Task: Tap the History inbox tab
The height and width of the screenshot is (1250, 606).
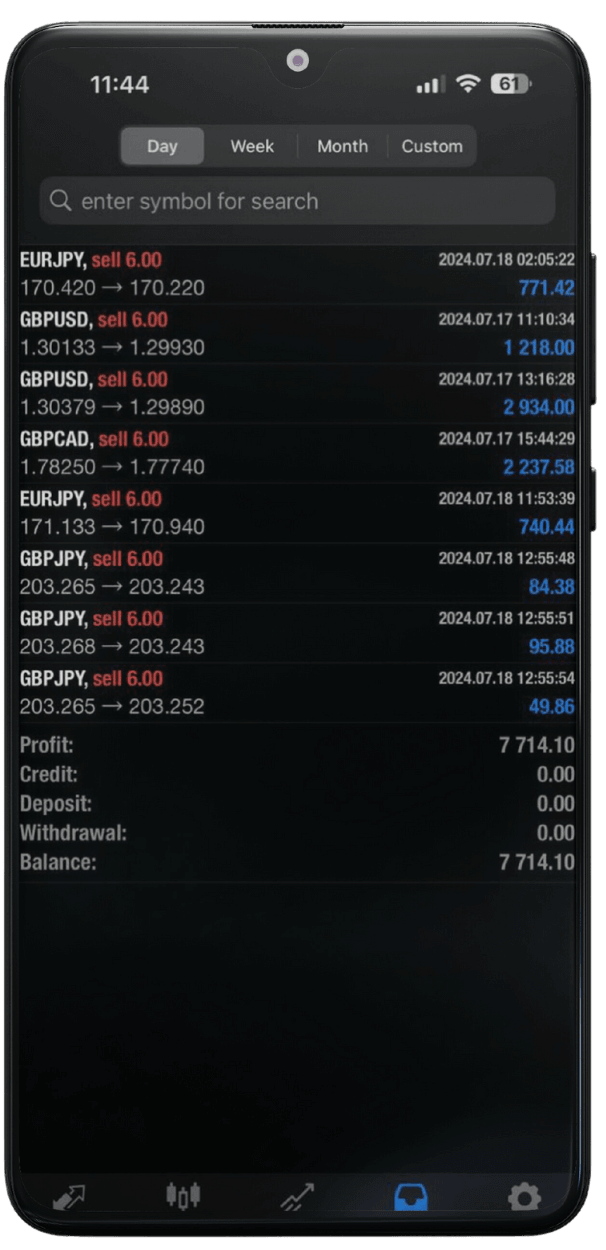Action: click(x=410, y=1196)
